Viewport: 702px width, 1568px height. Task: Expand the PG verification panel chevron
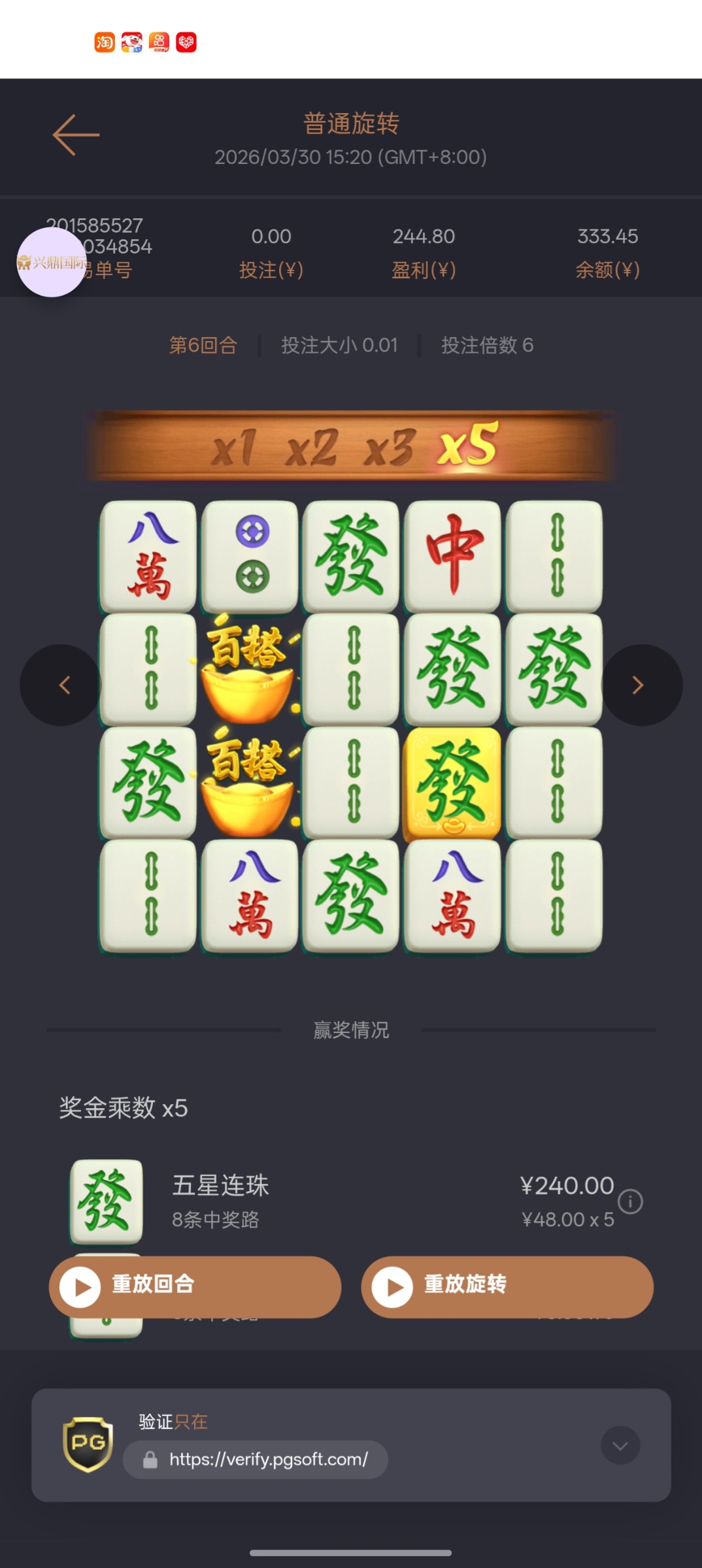[620, 1445]
